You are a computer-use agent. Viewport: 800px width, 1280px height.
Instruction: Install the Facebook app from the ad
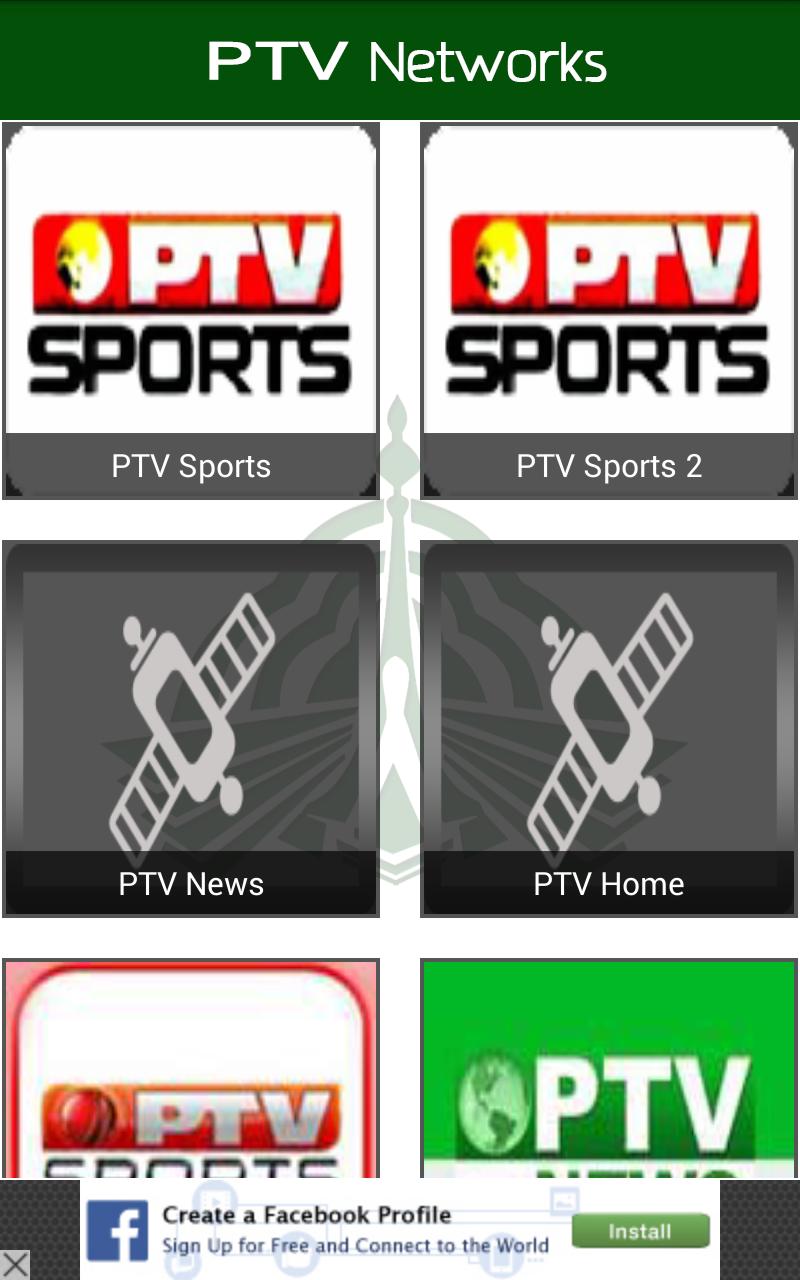click(x=640, y=1231)
